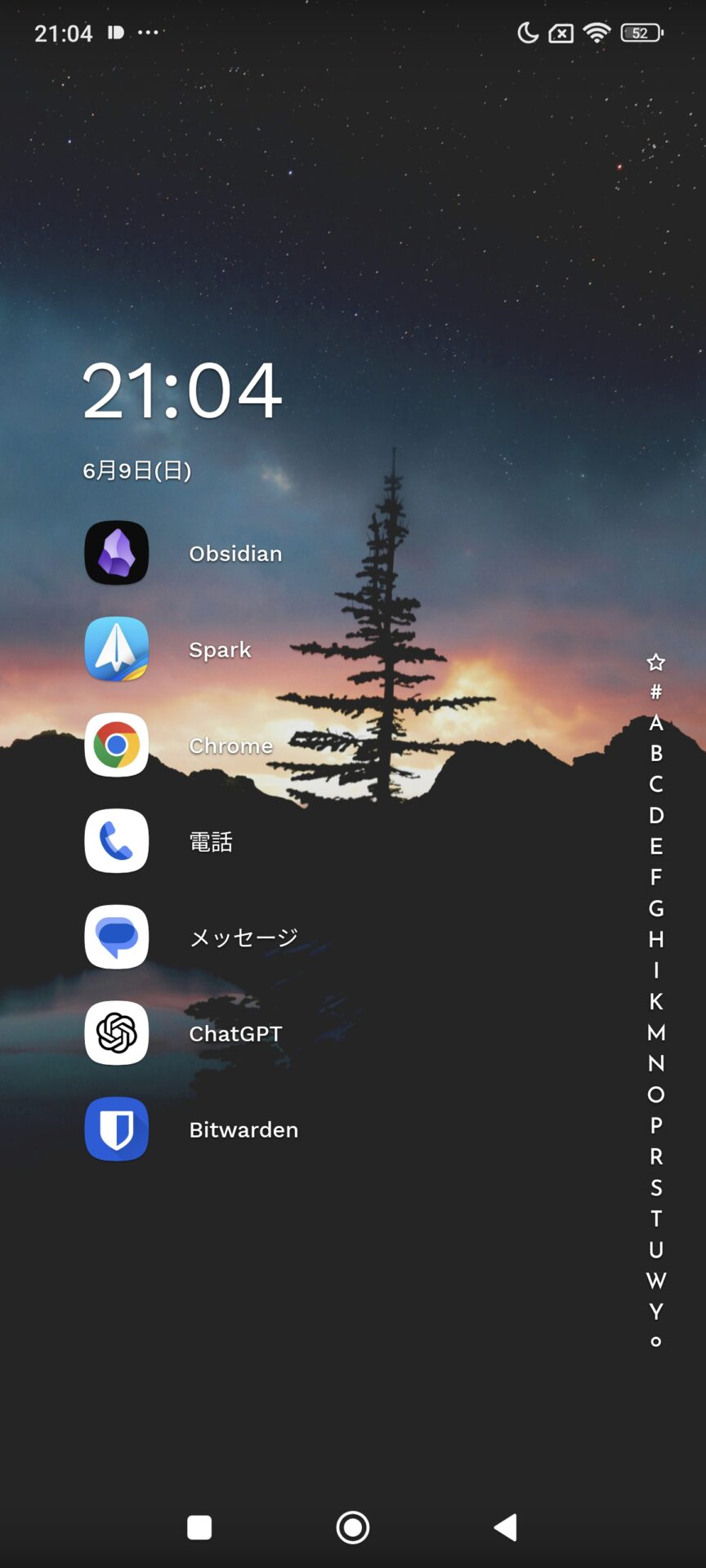The image size is (706, 1568).
Task: Tap the # symbol in the index
Action: tap(655, 693)
